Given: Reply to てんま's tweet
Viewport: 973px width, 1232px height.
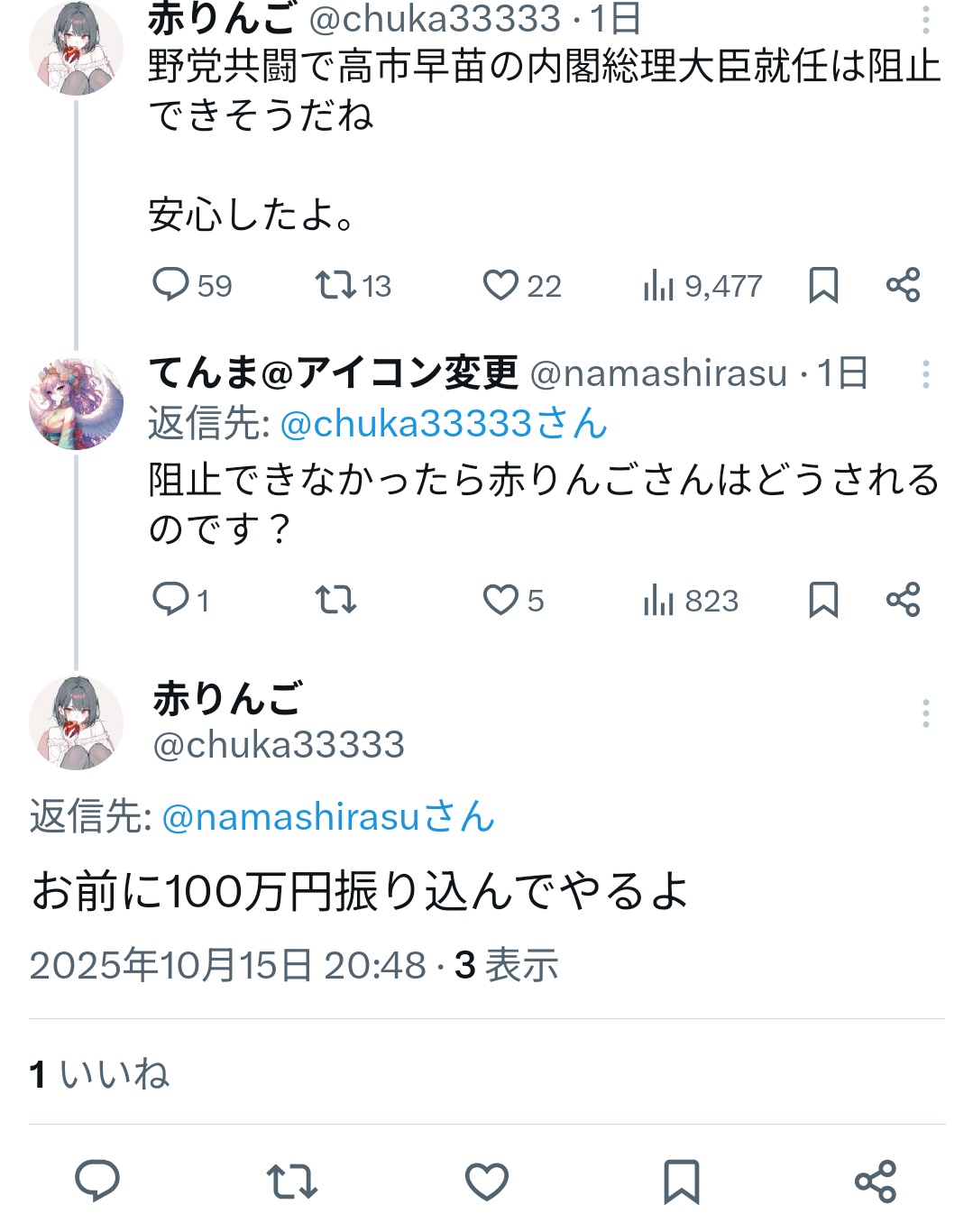Looking at the screenshot, I should pos(170,600).
